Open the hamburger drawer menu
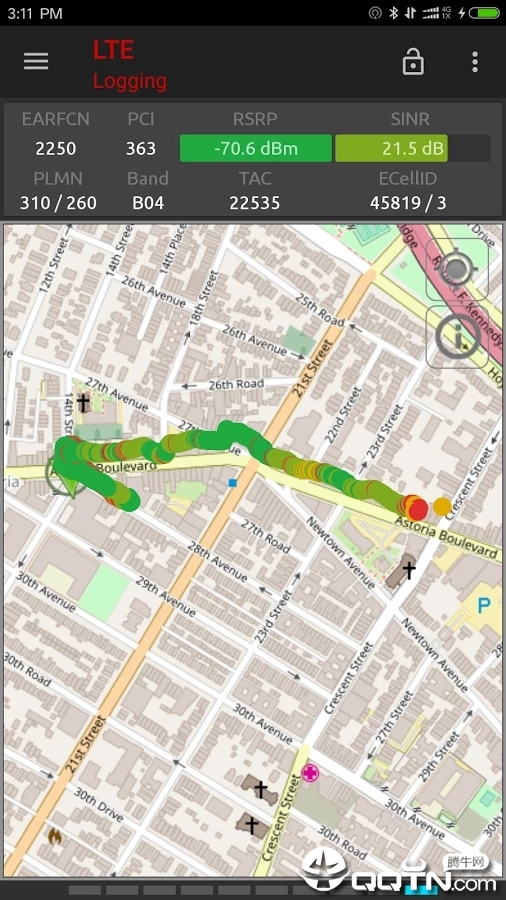 (x=36, y=61)
